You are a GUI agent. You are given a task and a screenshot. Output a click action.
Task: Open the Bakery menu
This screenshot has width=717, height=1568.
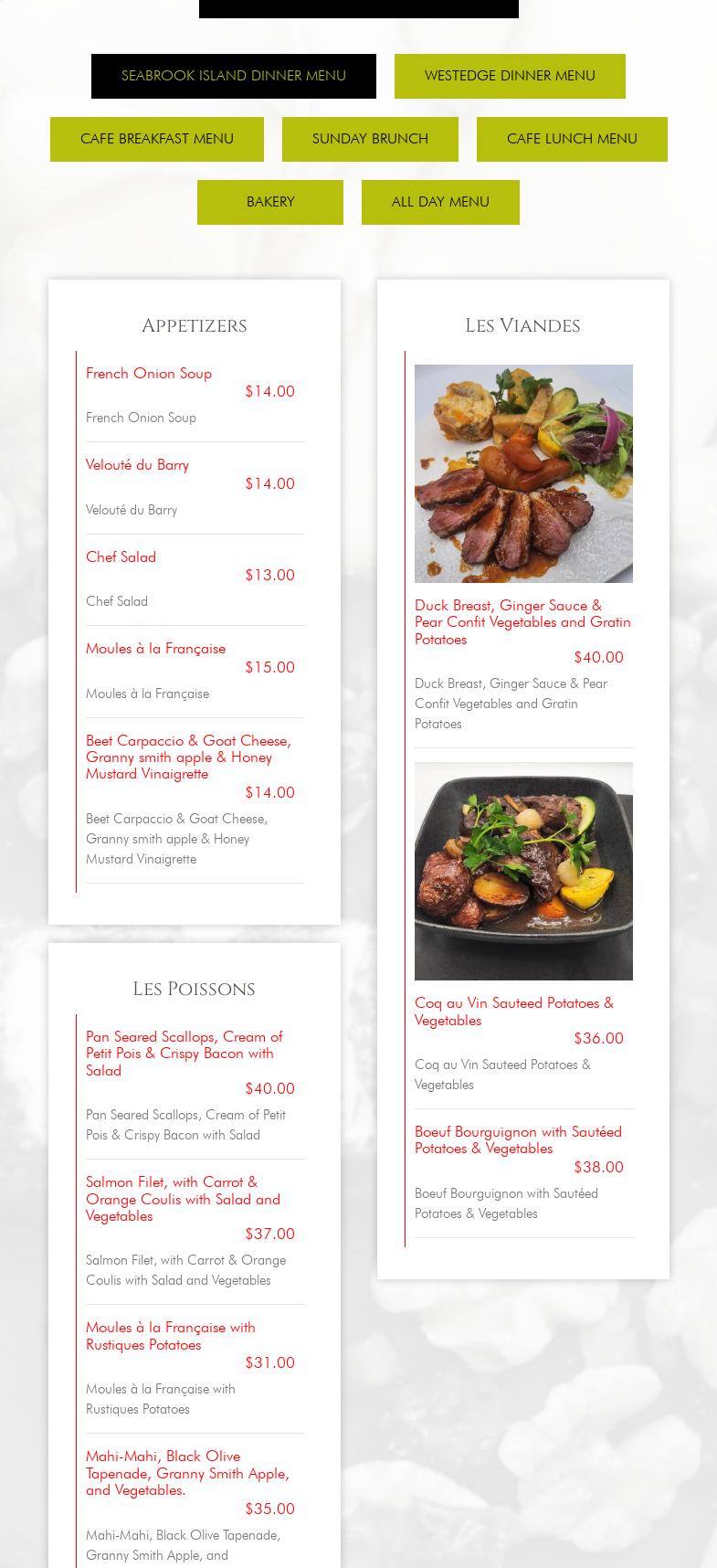(x=270, y=202)
